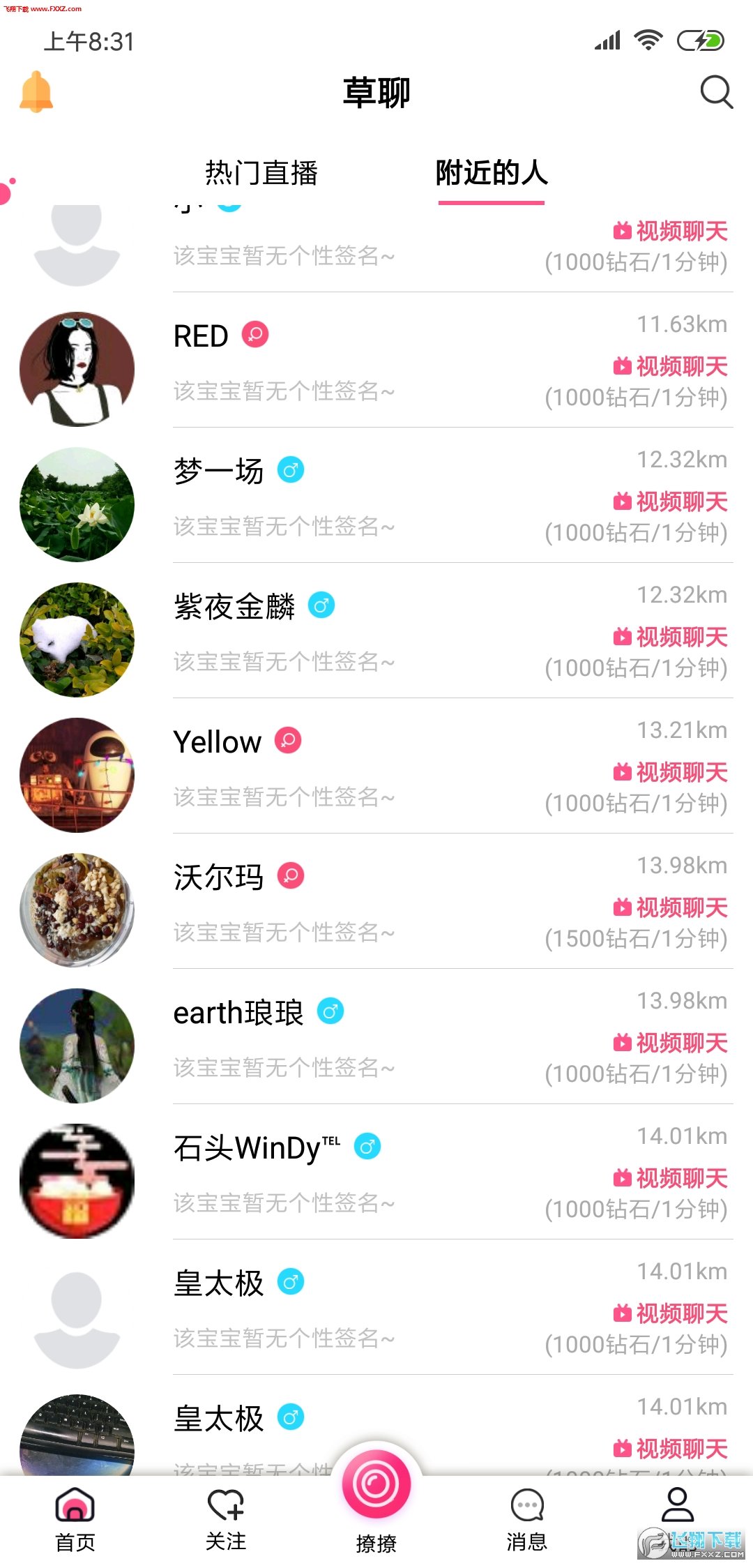View 沃尔玛's avatar photo
Viewport: 753px width, 1568px height.
point(77,910)
